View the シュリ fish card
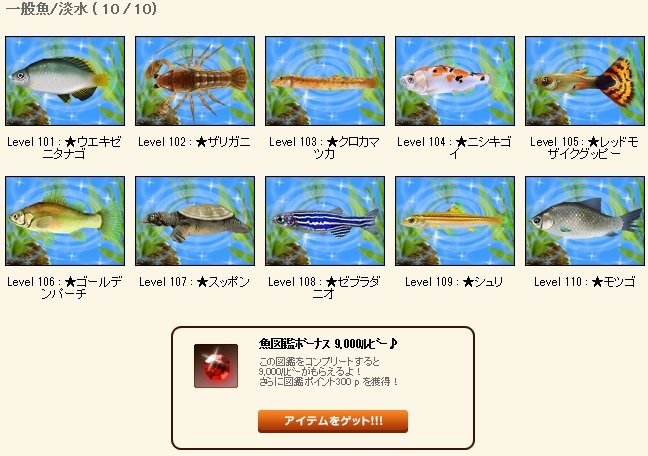The width and height of the screenshot is (648, 456). click(455, 221)
